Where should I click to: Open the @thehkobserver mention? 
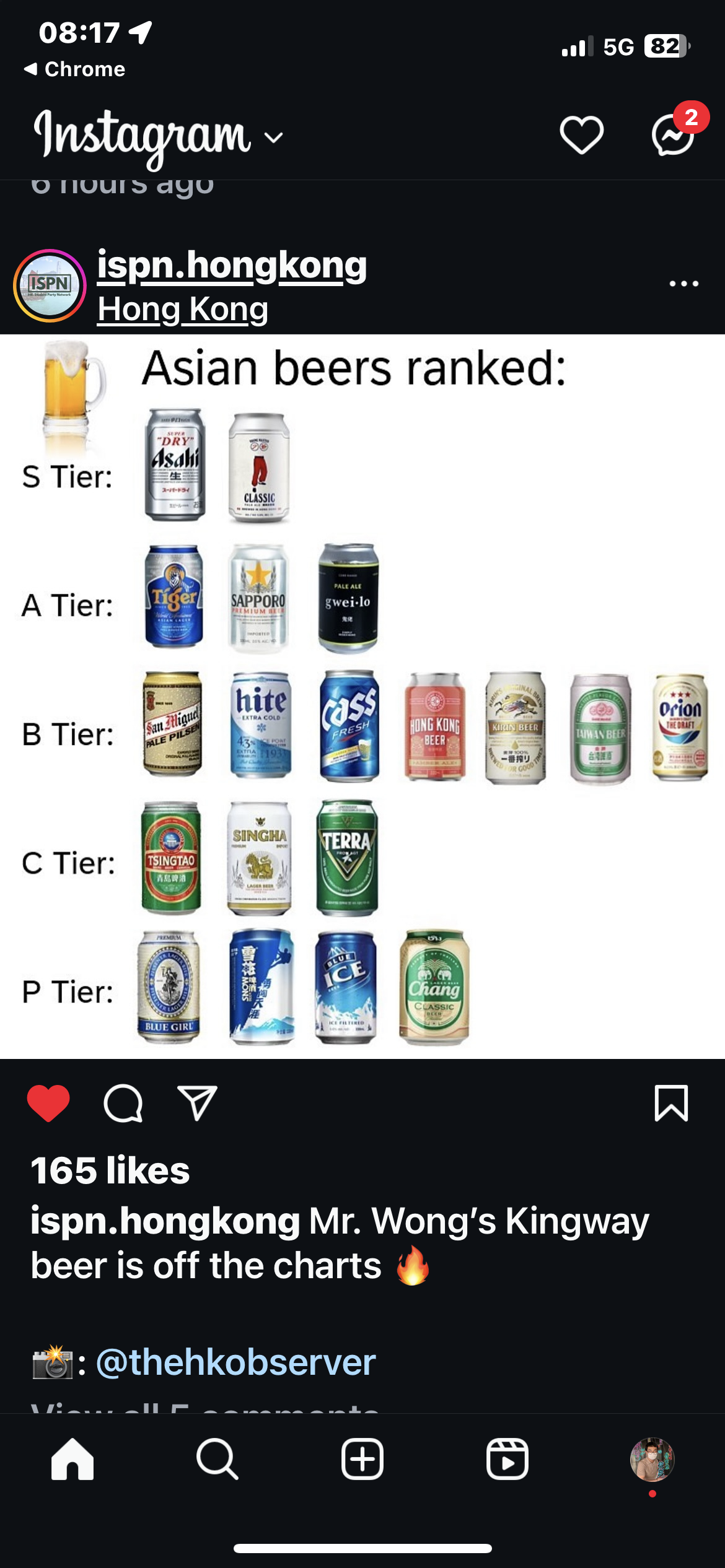coord(235,1362)
